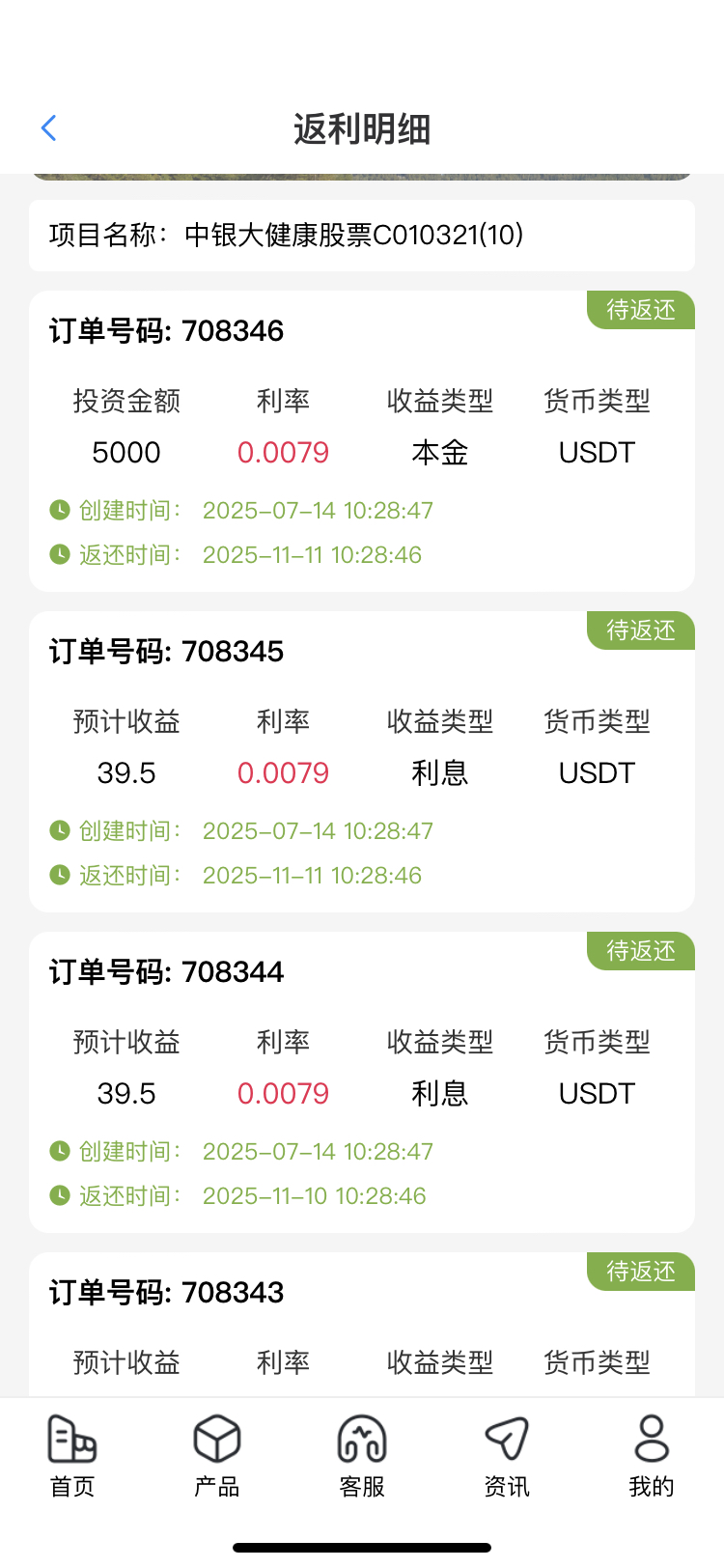
Task: Go to the 我的 tab
Action: 652,1456
